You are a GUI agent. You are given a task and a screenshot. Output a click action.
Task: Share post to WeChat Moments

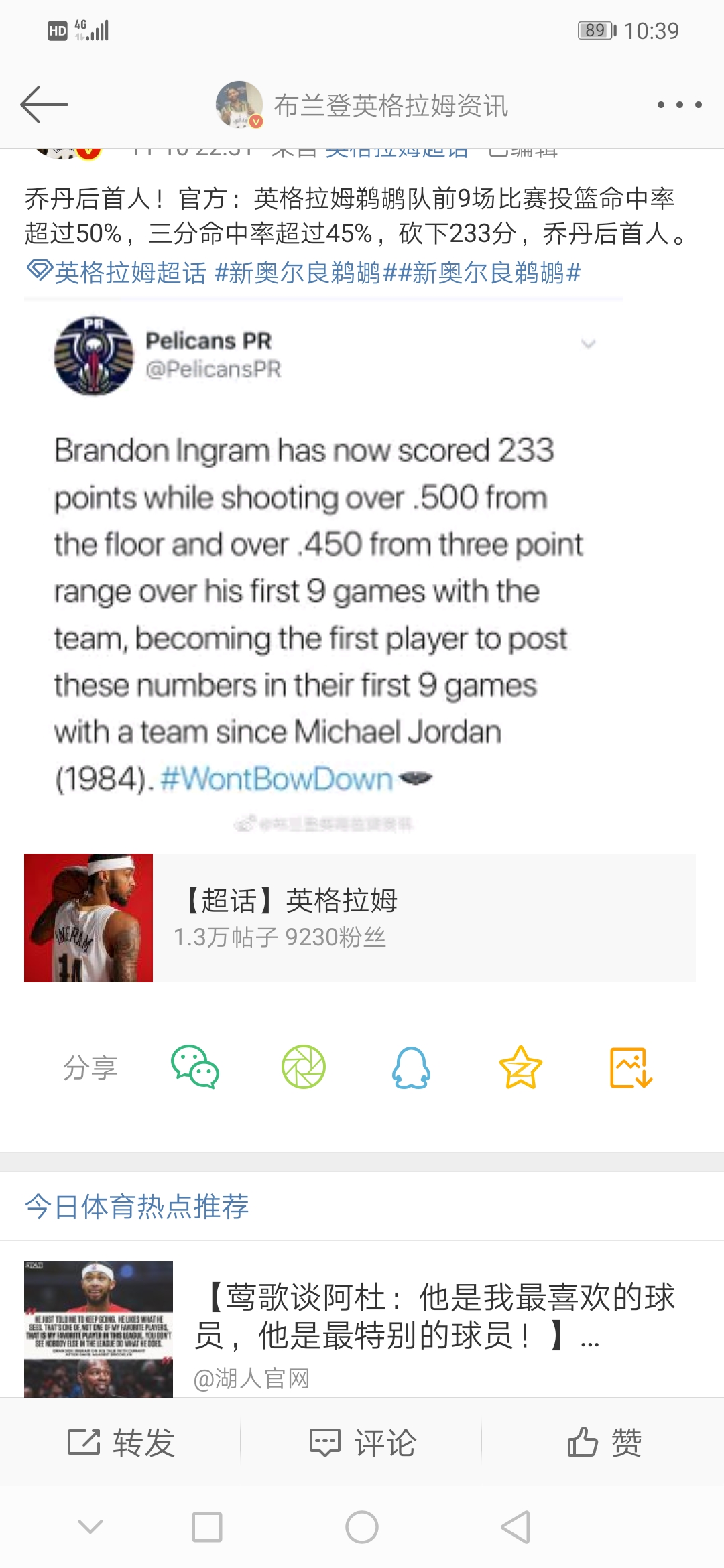click(x=303, y=1067)
